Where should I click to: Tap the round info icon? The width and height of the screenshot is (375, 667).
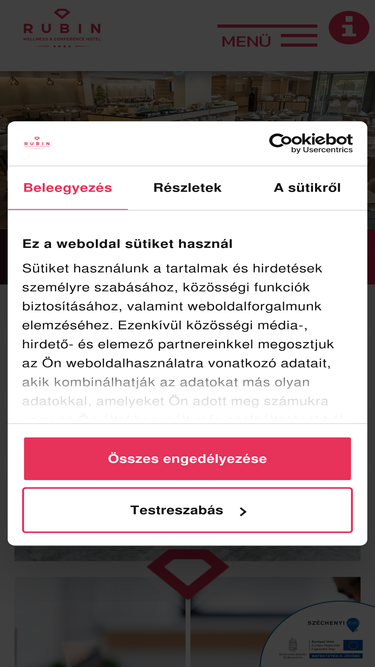tap(349, 28)
